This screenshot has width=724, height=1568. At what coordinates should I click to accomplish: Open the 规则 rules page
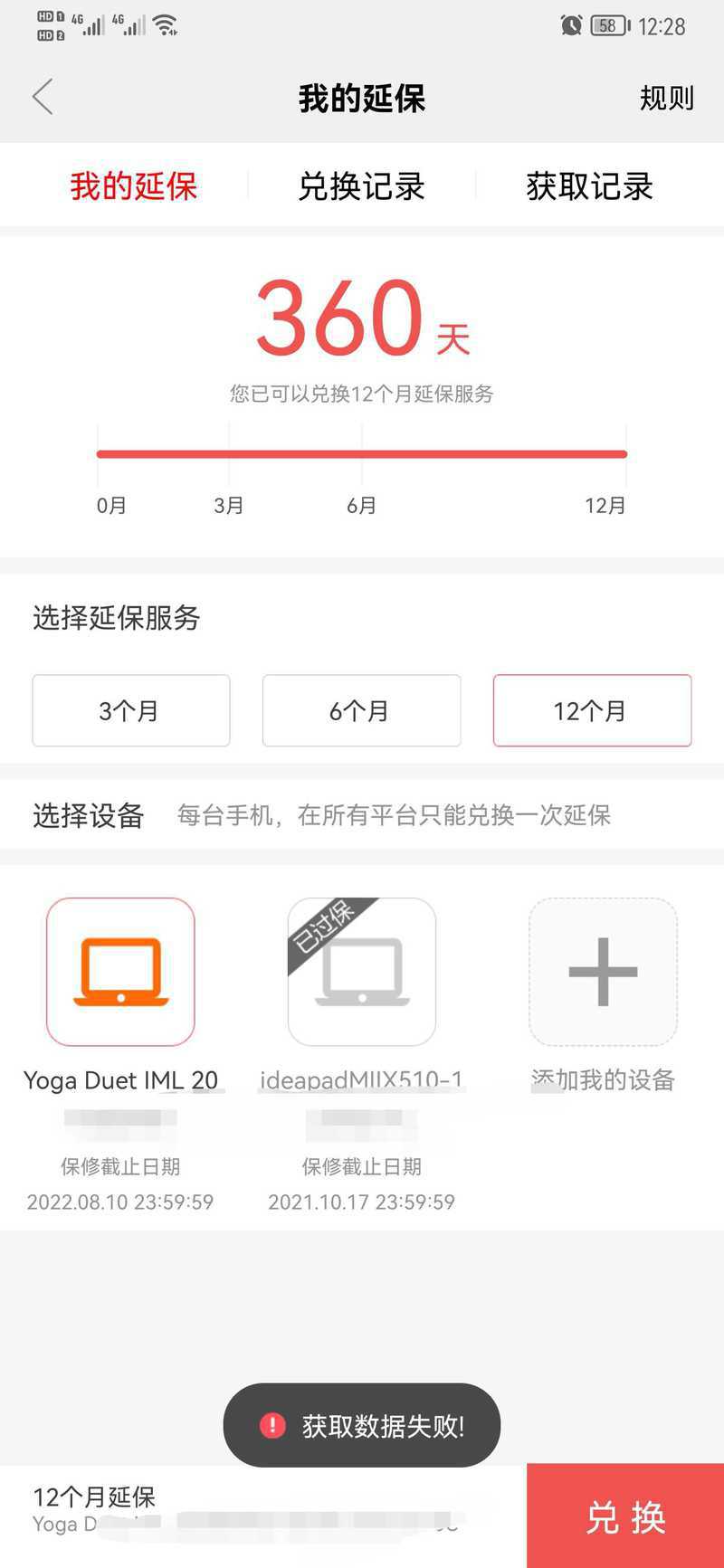(x=667, y=98)
